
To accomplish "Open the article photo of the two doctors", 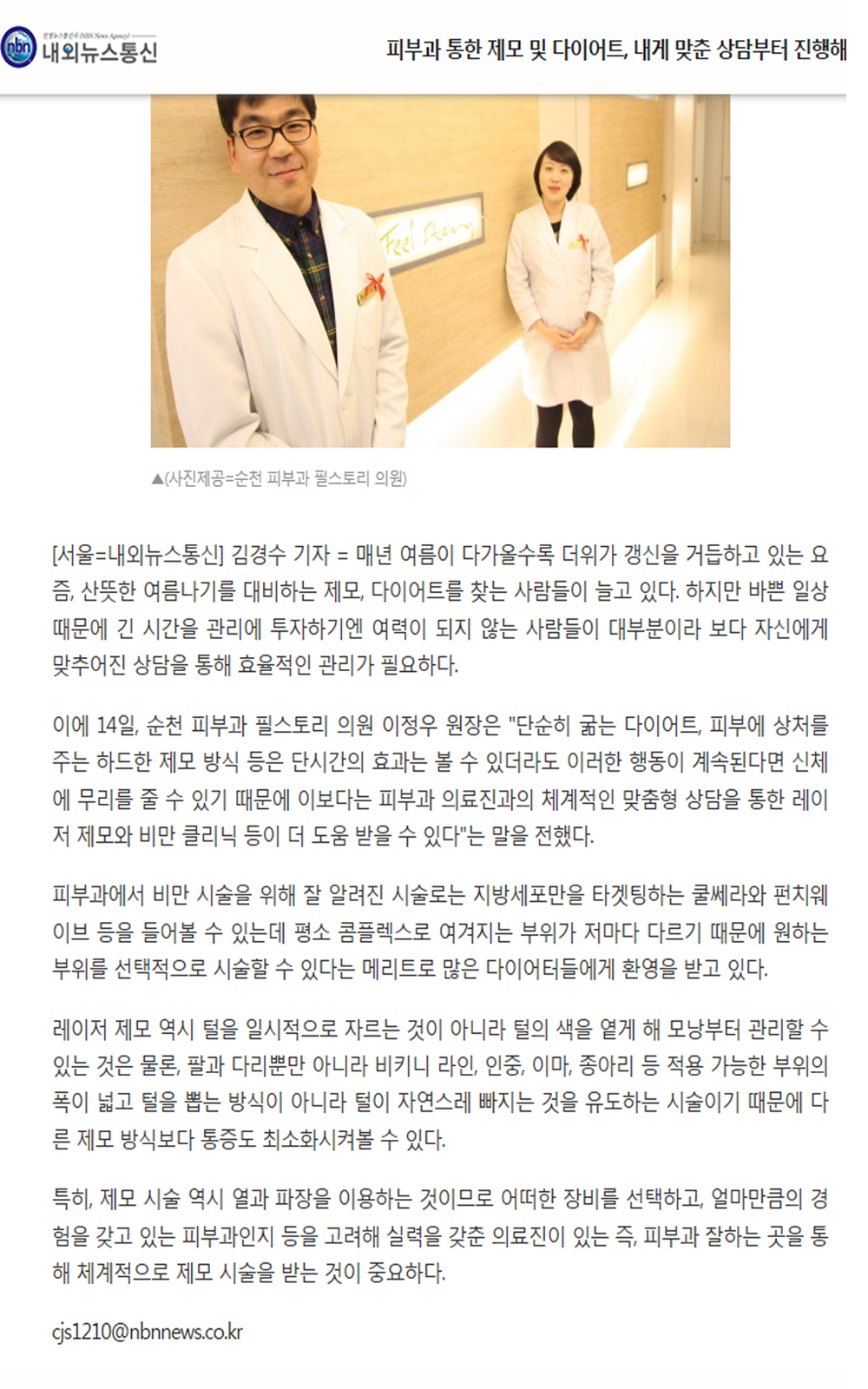I will click(x=440, y=271).
